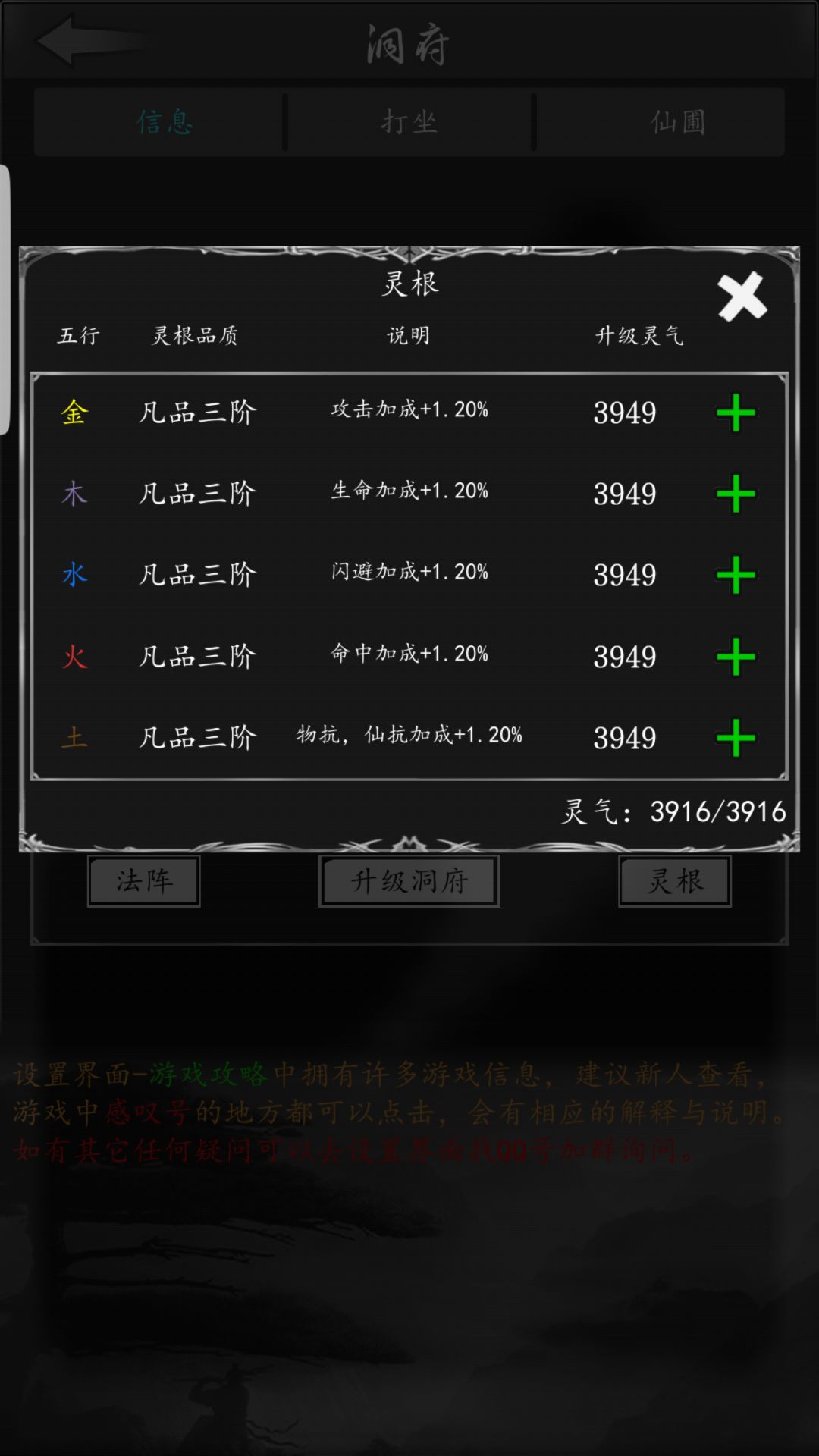Tap the green plus to upgrade 金 root
Viewport: 819px width, 1456px height.
[735, 413]
